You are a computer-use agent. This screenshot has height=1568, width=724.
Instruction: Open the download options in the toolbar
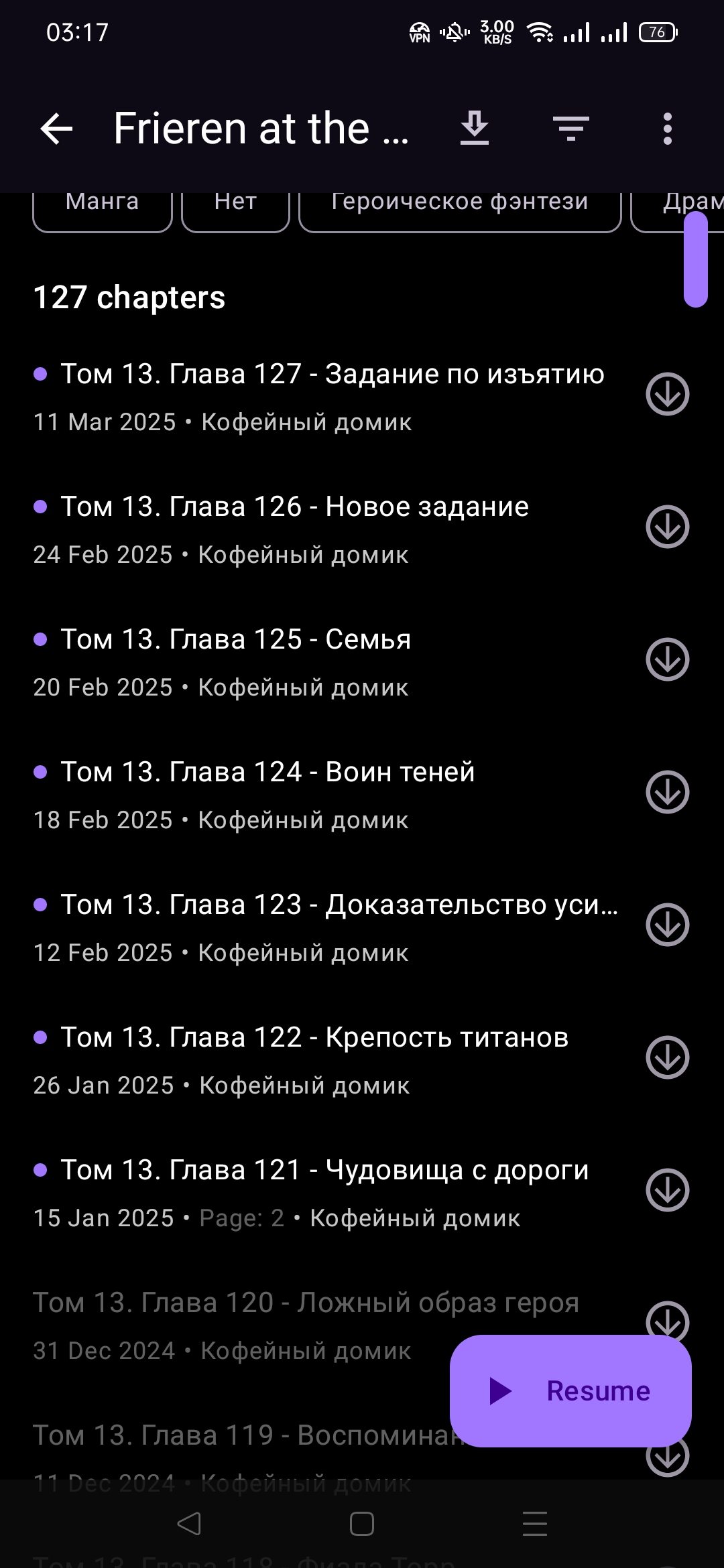(475, 129)
